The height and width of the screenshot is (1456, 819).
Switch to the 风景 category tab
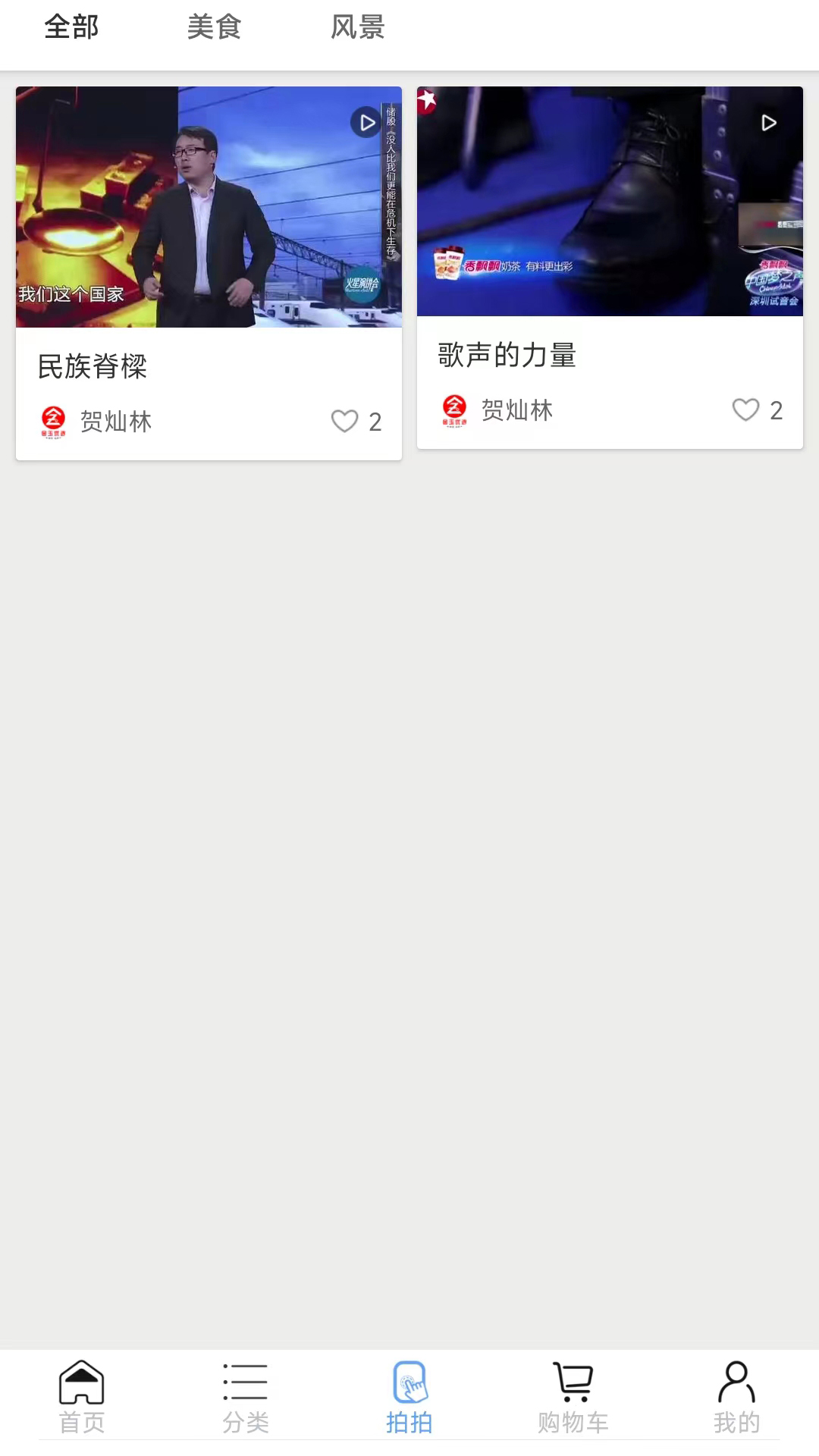pyautogui.click(x=357, y=27)
